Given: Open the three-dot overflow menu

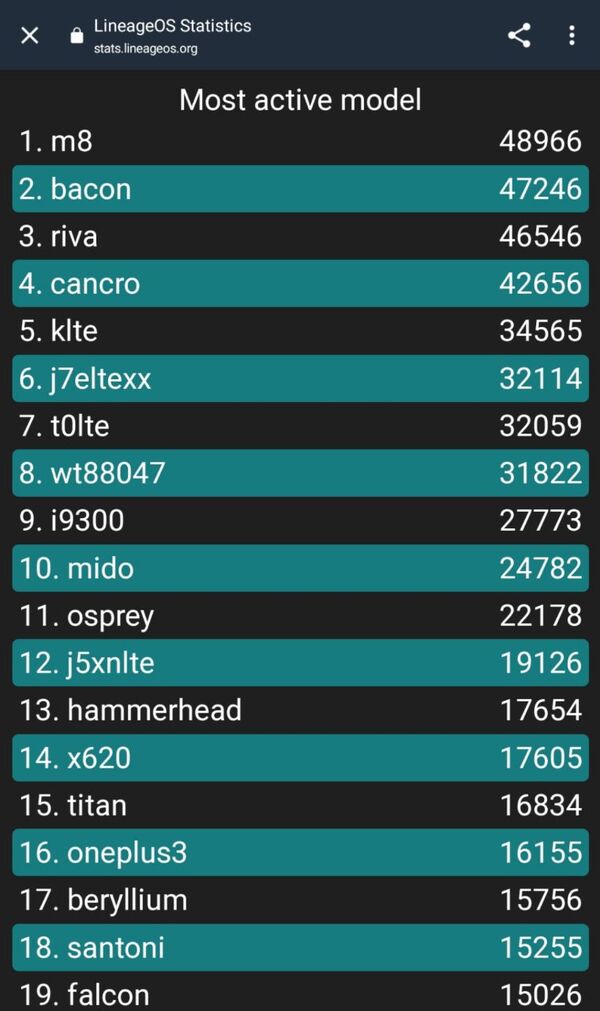Looking at the screenshot, I should click(572, 35).
